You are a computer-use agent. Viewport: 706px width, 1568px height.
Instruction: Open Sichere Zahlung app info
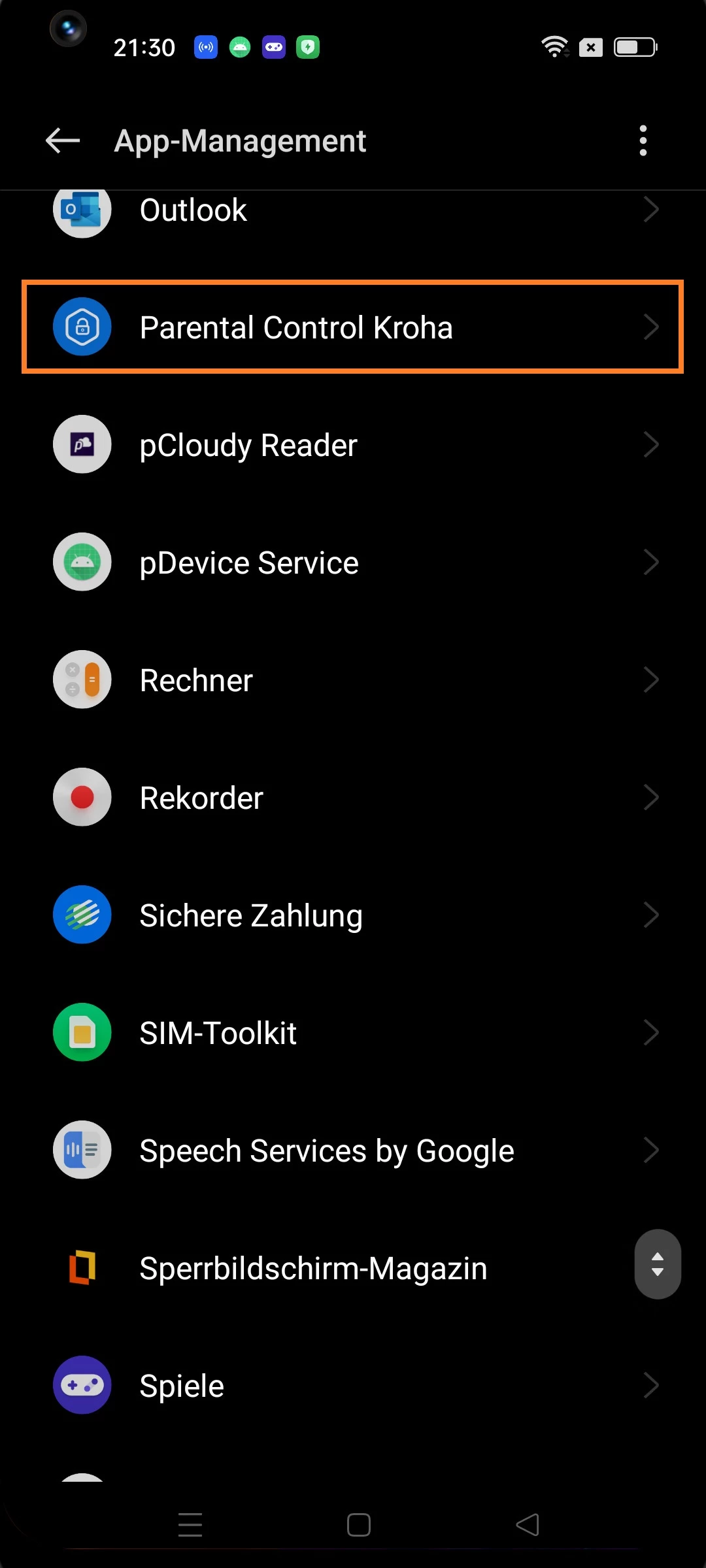click(x=353, y=915)
